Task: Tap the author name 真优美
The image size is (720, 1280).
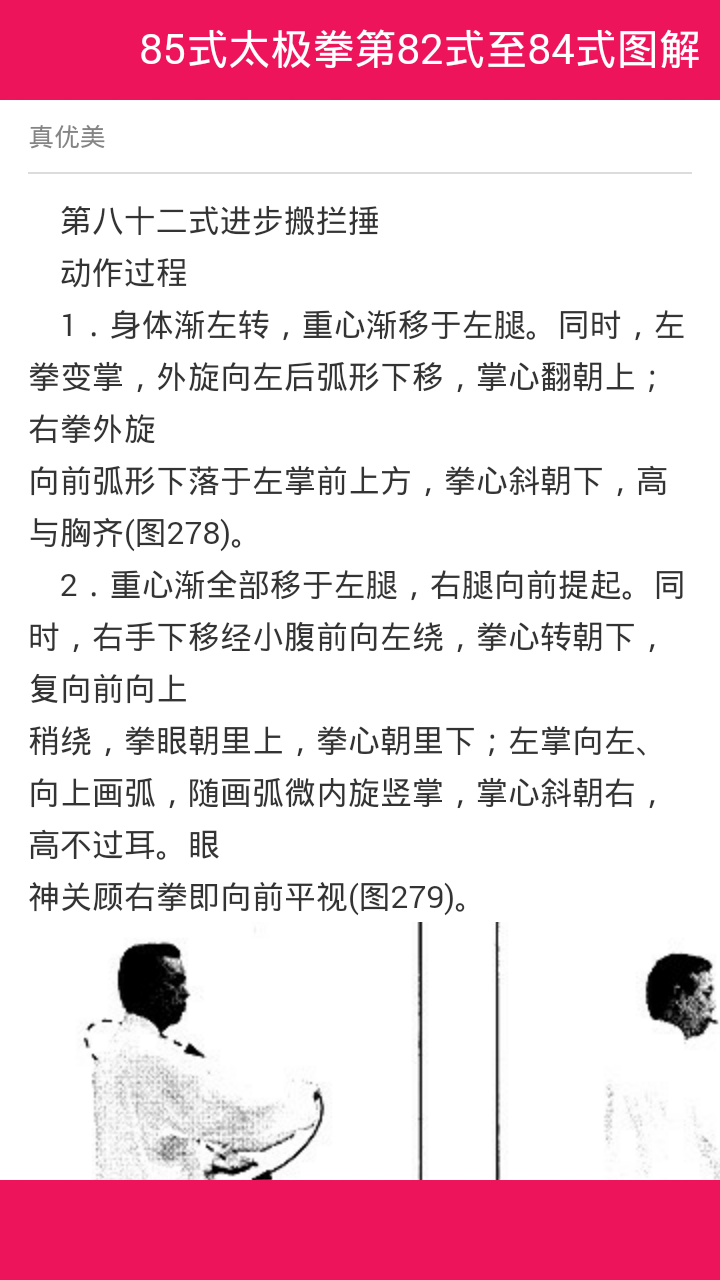Action: tap(67, 137)
